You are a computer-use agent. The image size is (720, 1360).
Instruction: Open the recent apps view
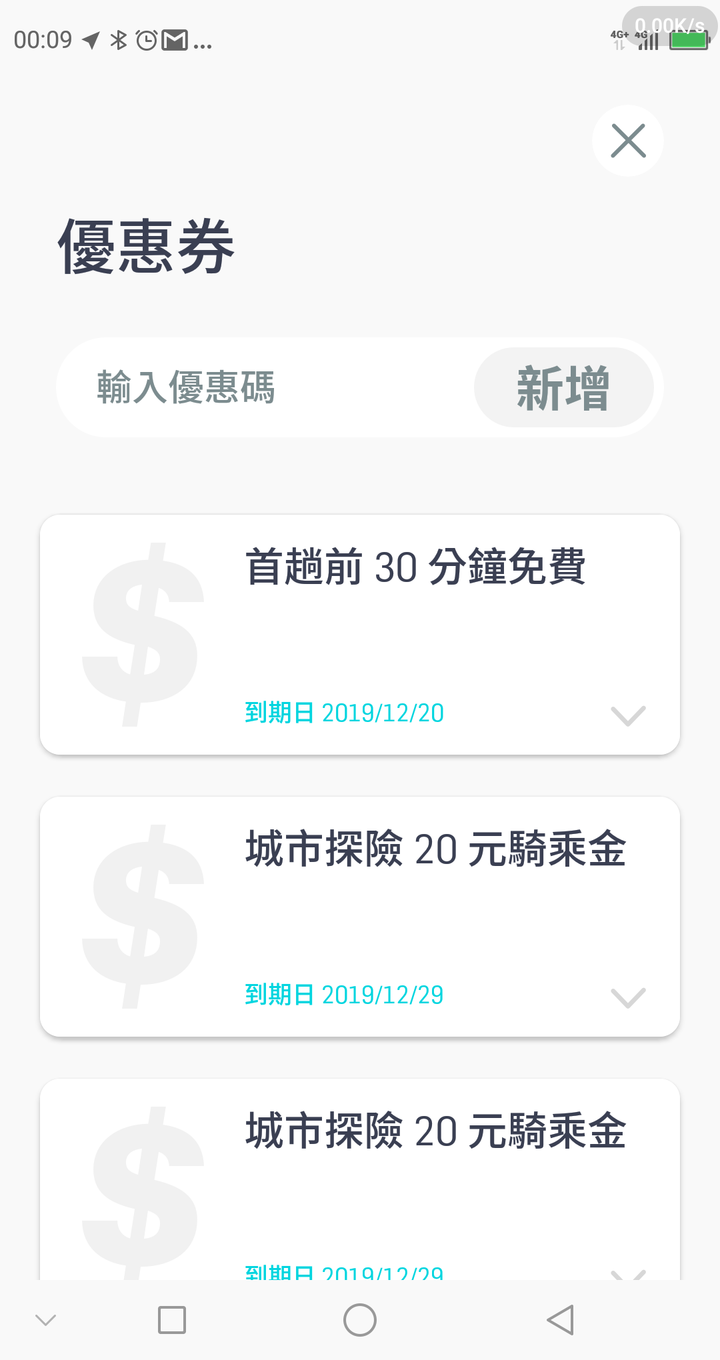pos(172,1320)
